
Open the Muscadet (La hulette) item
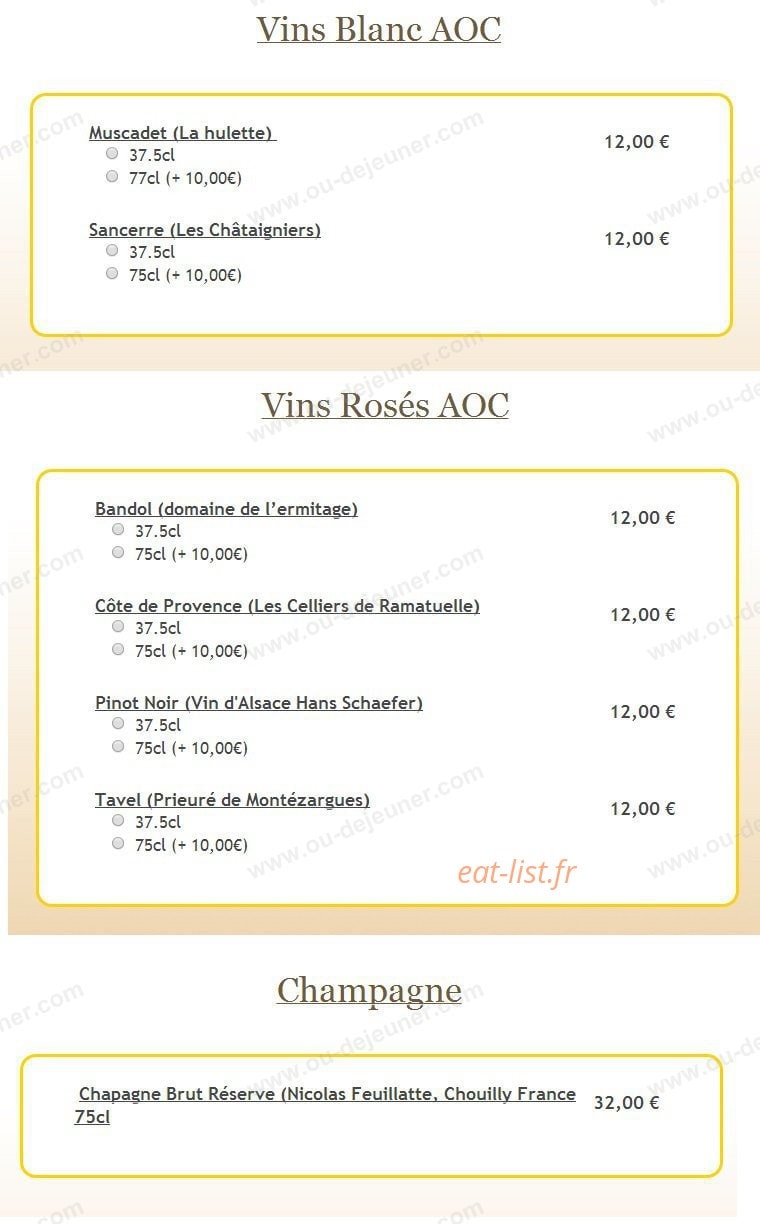pos(182,133)
